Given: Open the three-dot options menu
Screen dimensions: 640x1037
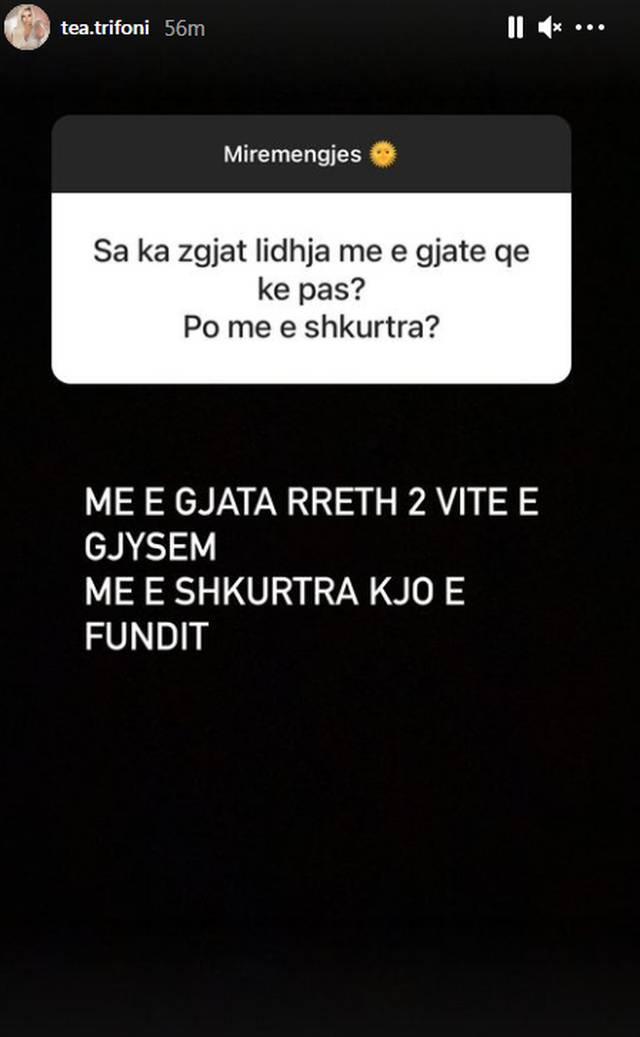Looking at the screenshot, I should 590,28.
